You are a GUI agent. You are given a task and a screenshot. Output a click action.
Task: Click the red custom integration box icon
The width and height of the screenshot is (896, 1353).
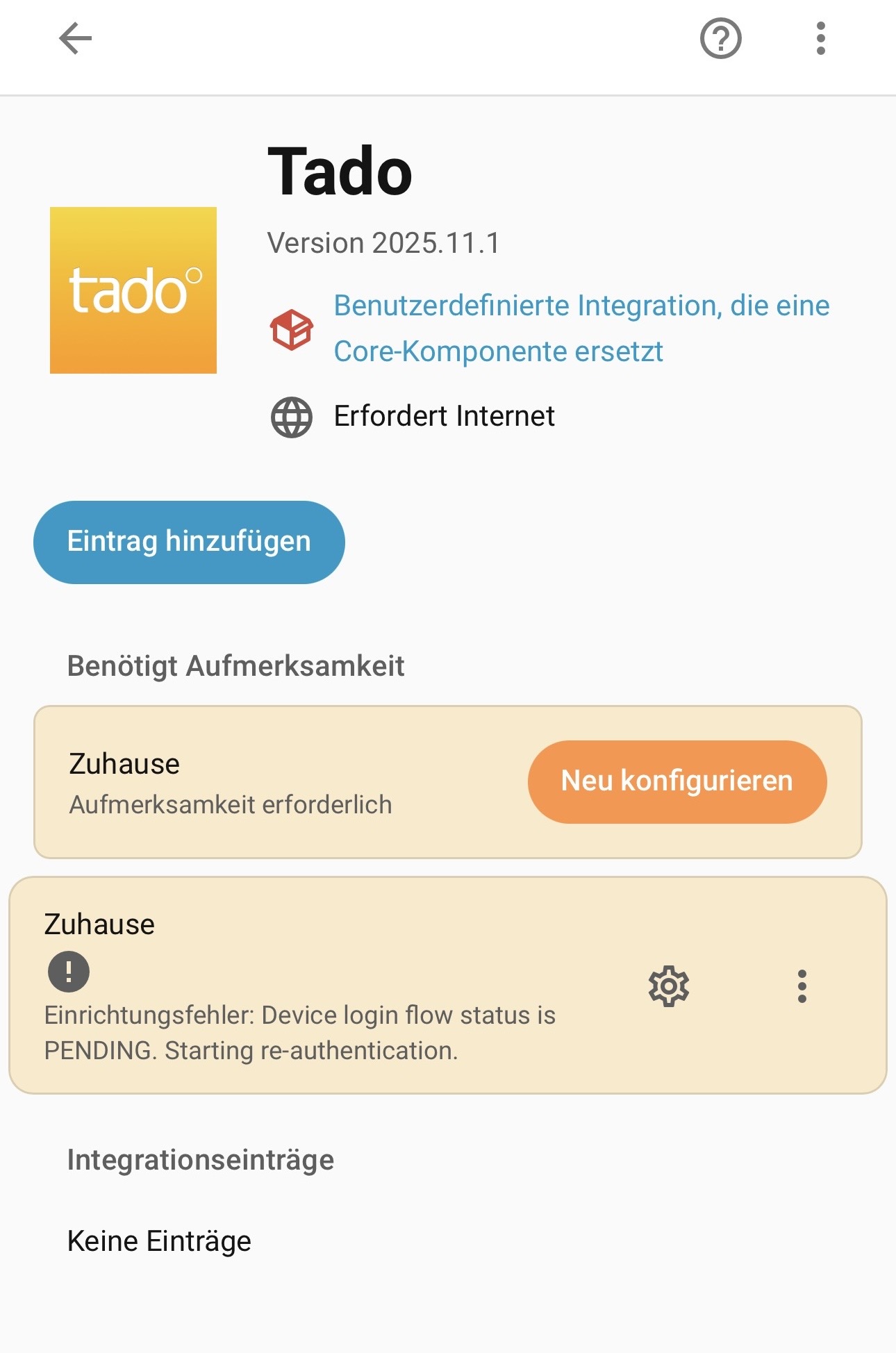pyautogui.click(x=292, y=328)
